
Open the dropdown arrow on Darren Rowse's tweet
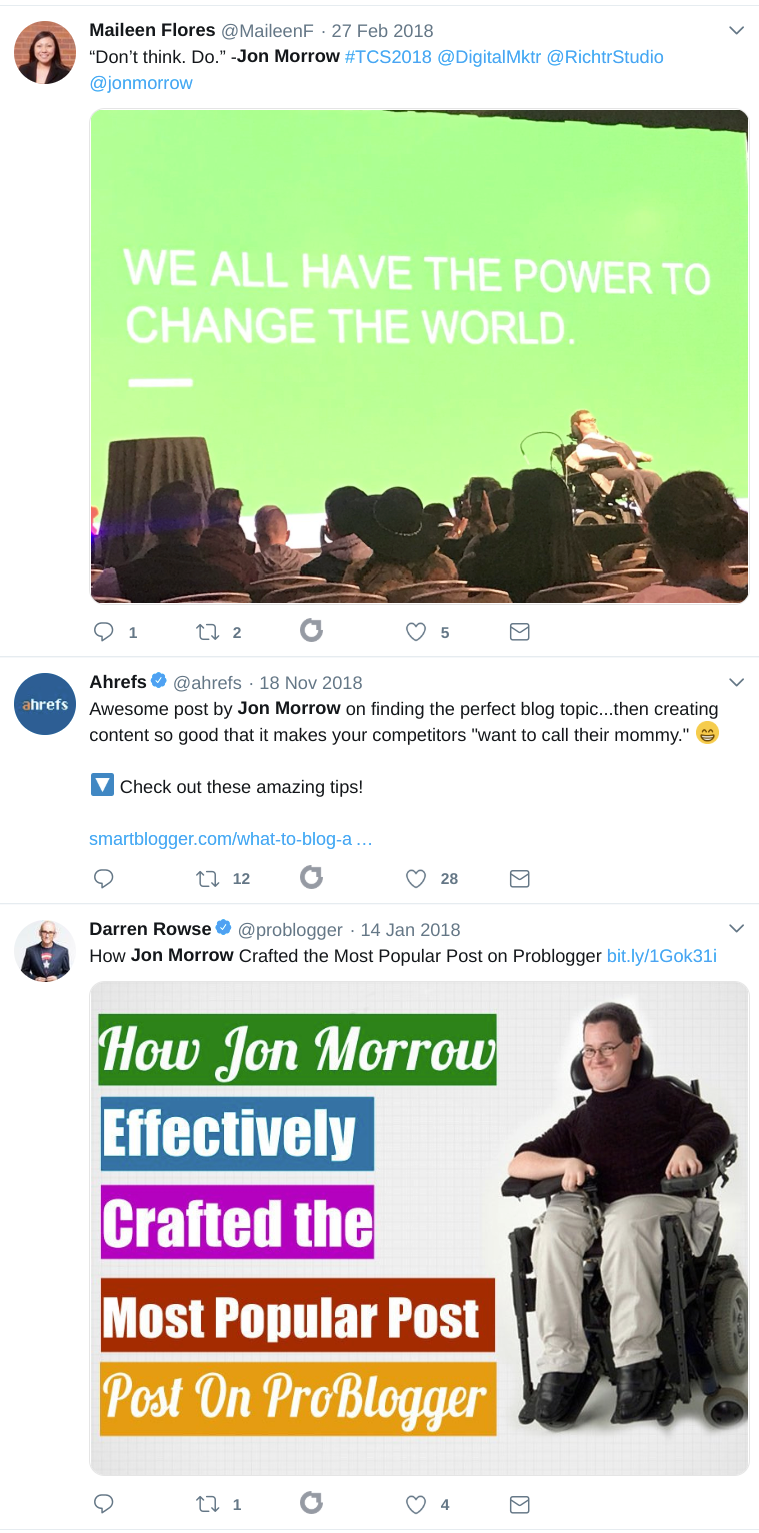[x=737, y=929]
